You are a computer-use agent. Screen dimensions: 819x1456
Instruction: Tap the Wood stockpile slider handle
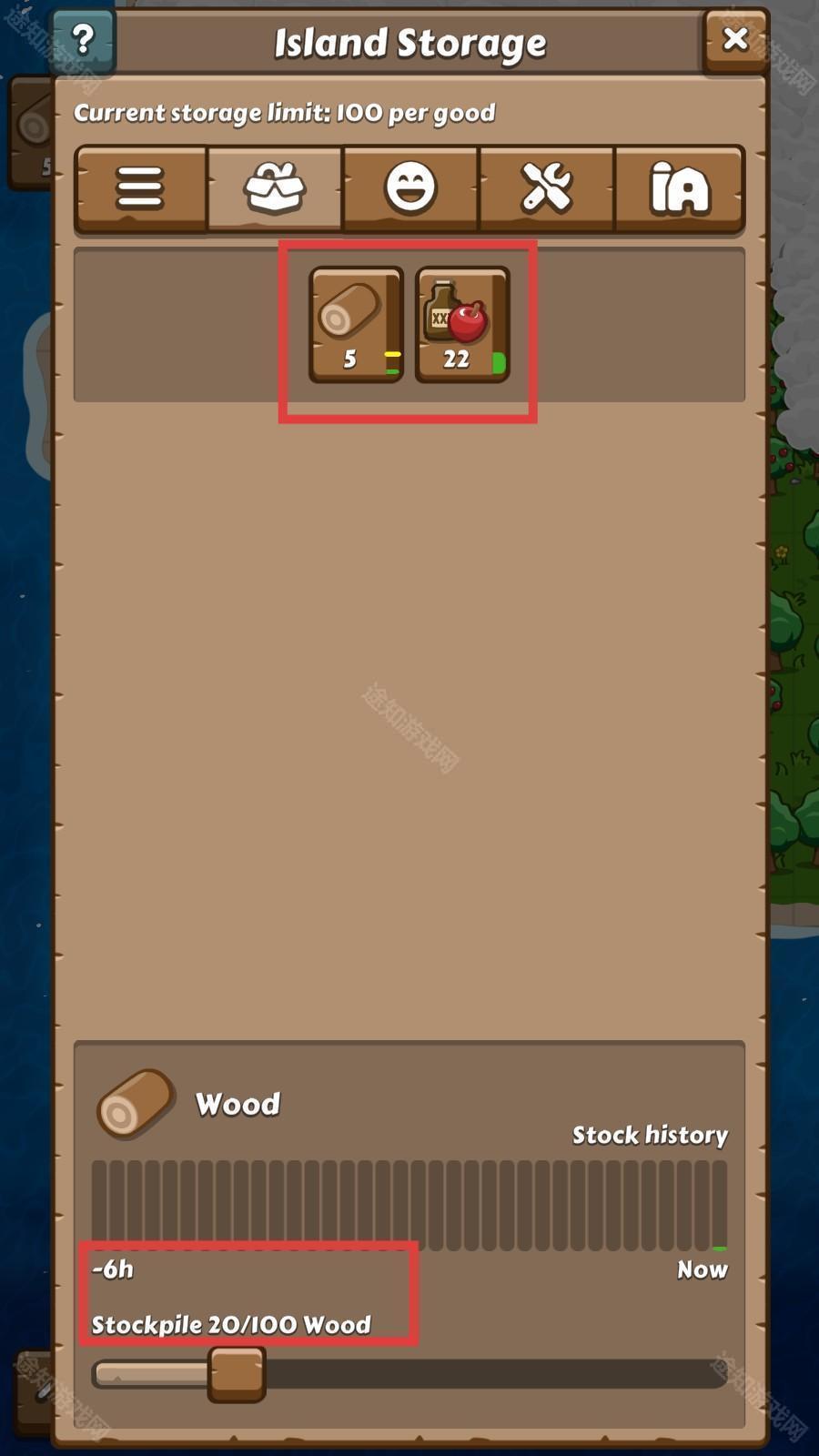237,1374
